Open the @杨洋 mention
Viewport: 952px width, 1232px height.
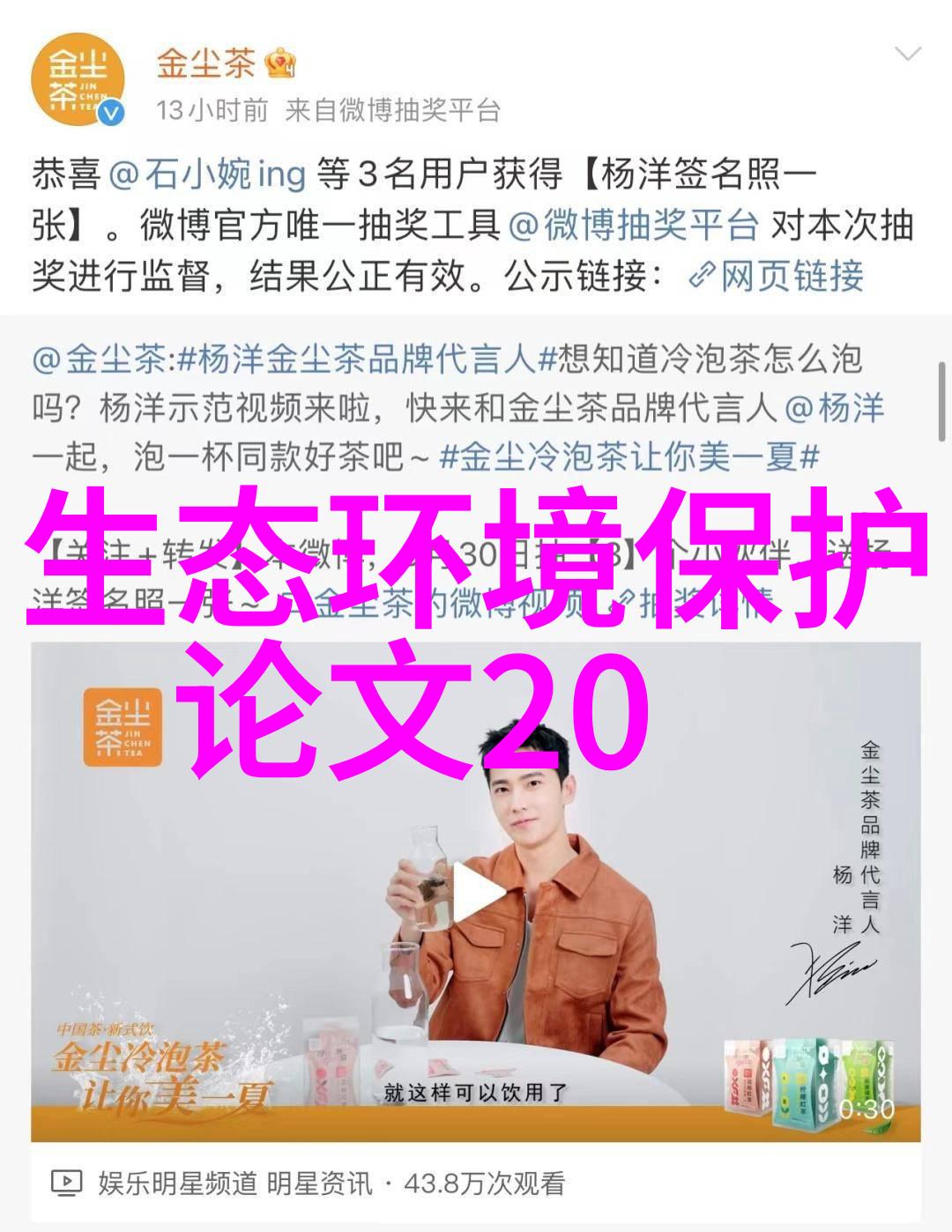835,408
